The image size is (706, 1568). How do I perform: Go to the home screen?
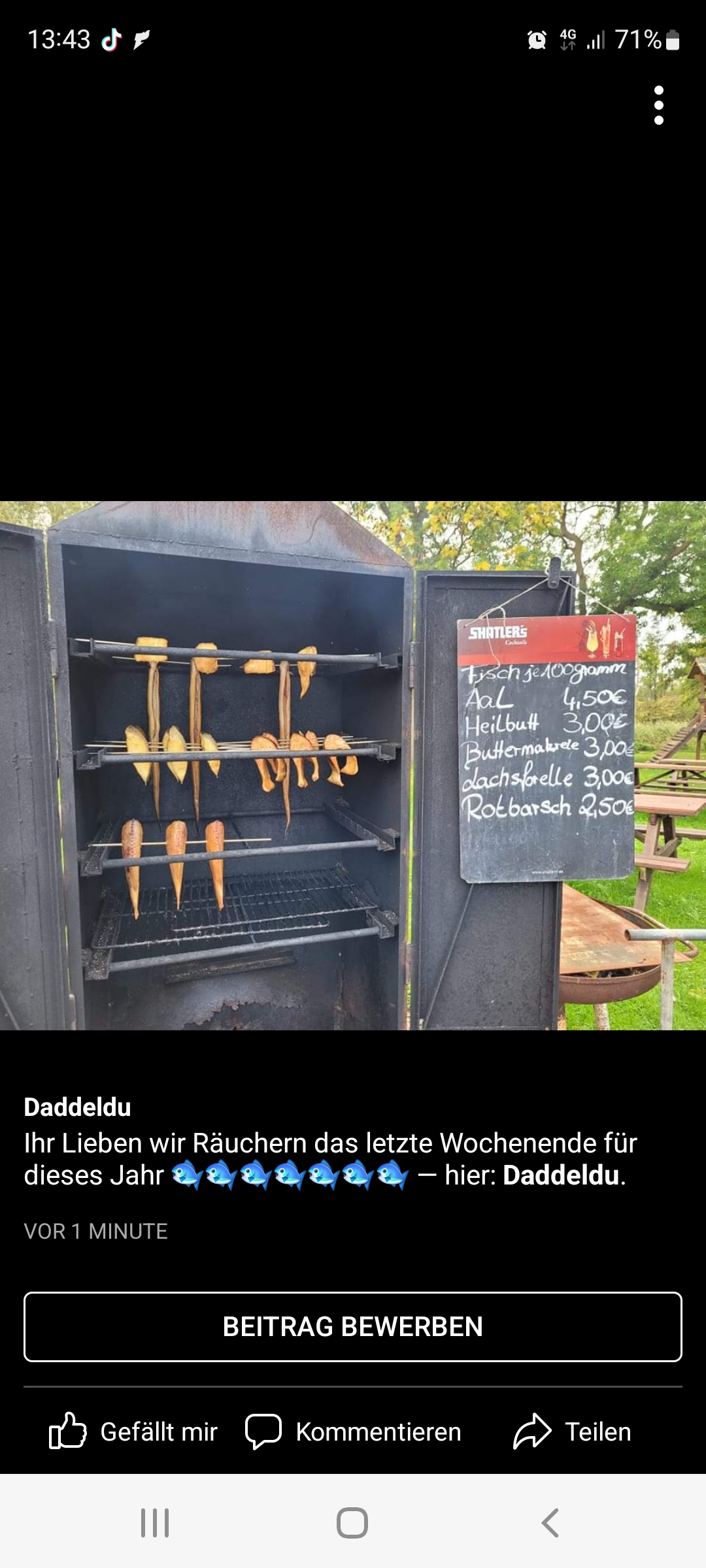pos(352,1523)
